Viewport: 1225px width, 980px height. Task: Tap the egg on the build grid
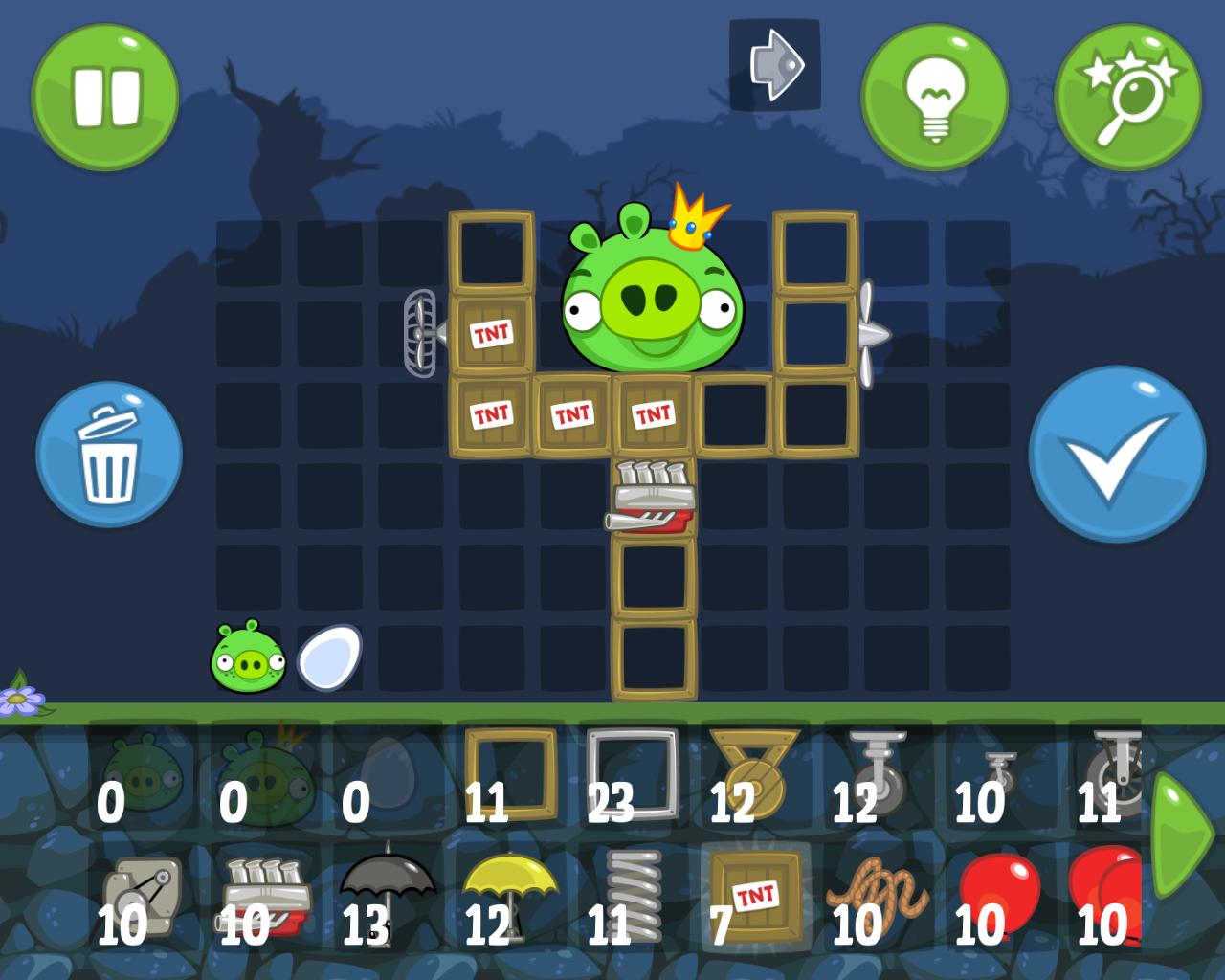329,657
